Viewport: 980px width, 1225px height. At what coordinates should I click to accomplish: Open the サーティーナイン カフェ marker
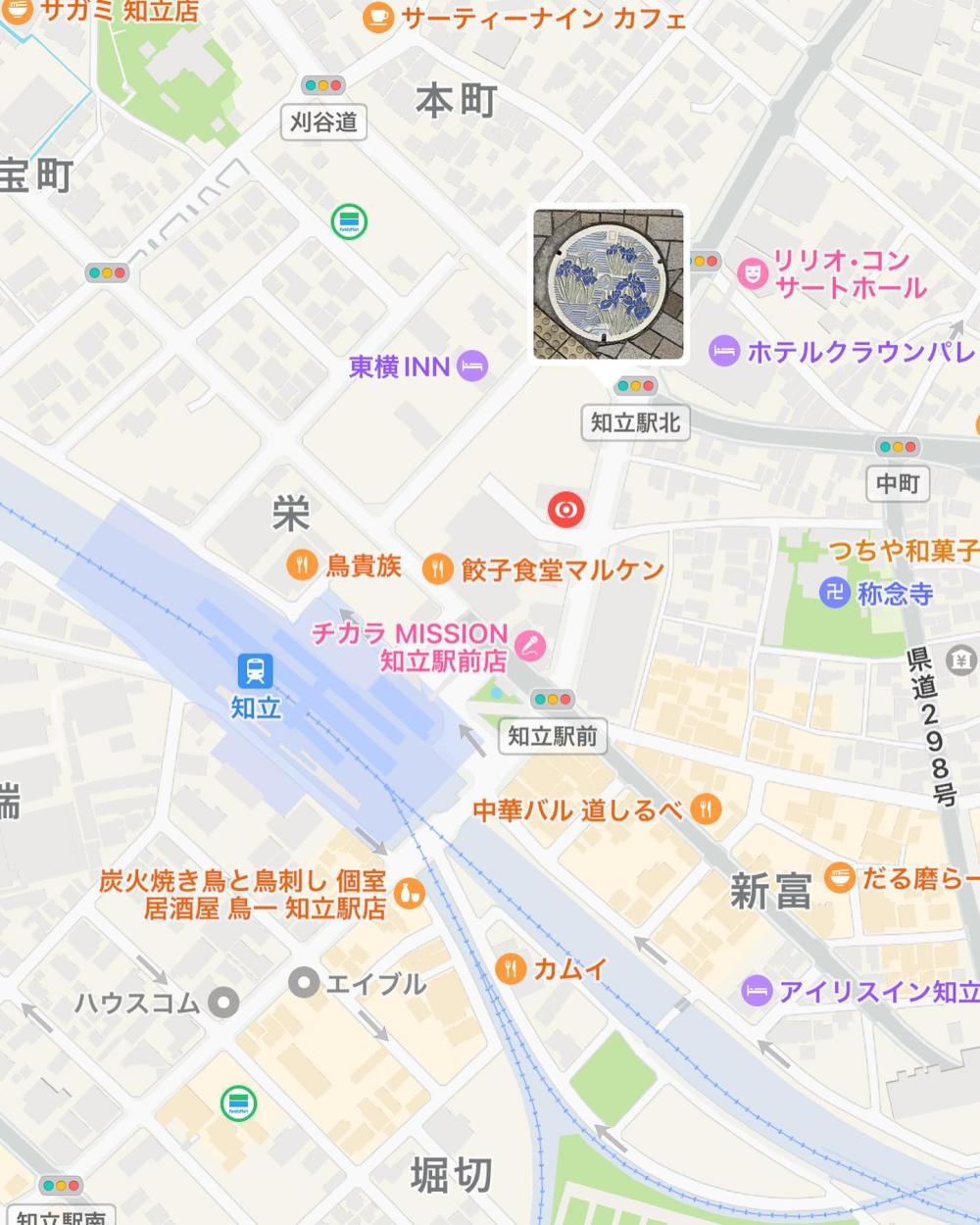pos(377,18)
